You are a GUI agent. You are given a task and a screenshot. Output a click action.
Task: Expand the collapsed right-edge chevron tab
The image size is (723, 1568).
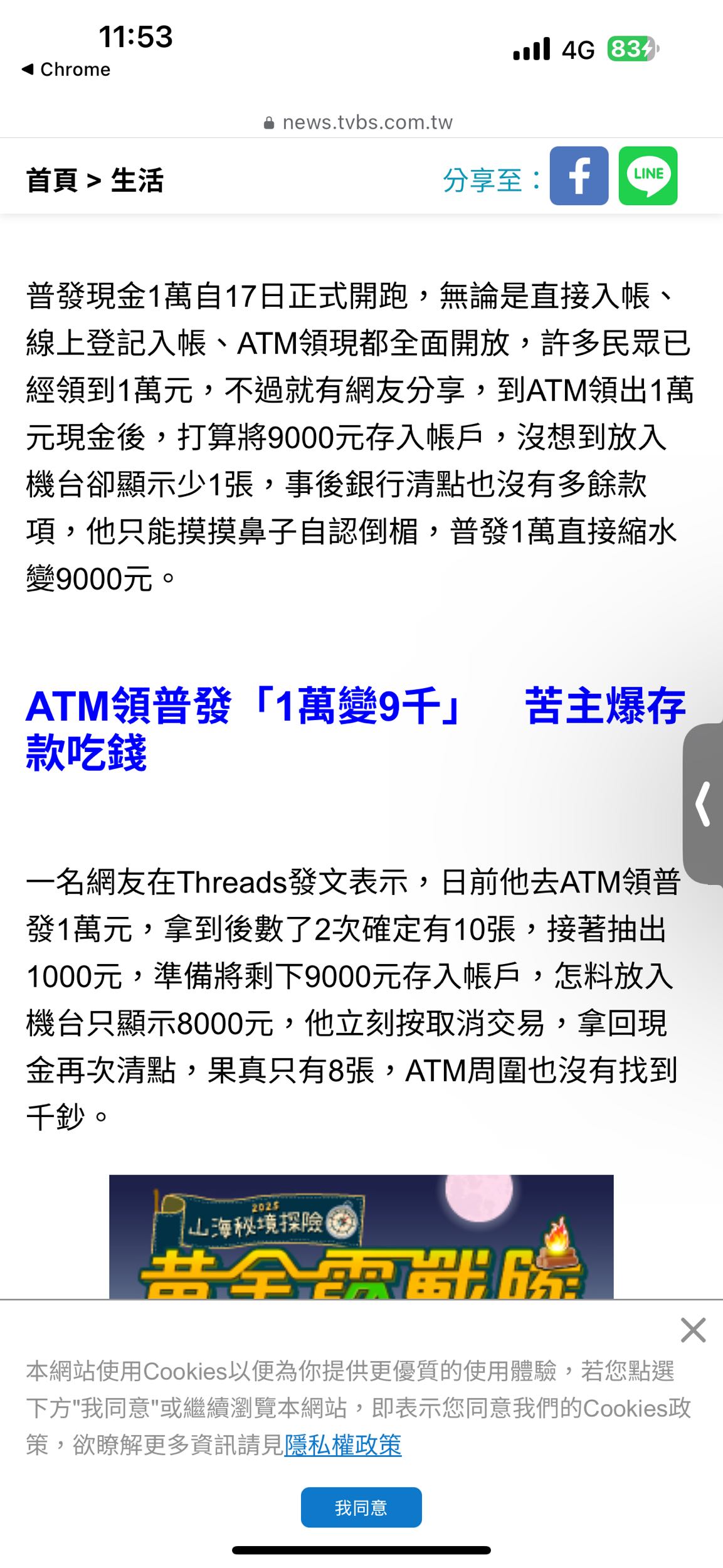[704, 803]
